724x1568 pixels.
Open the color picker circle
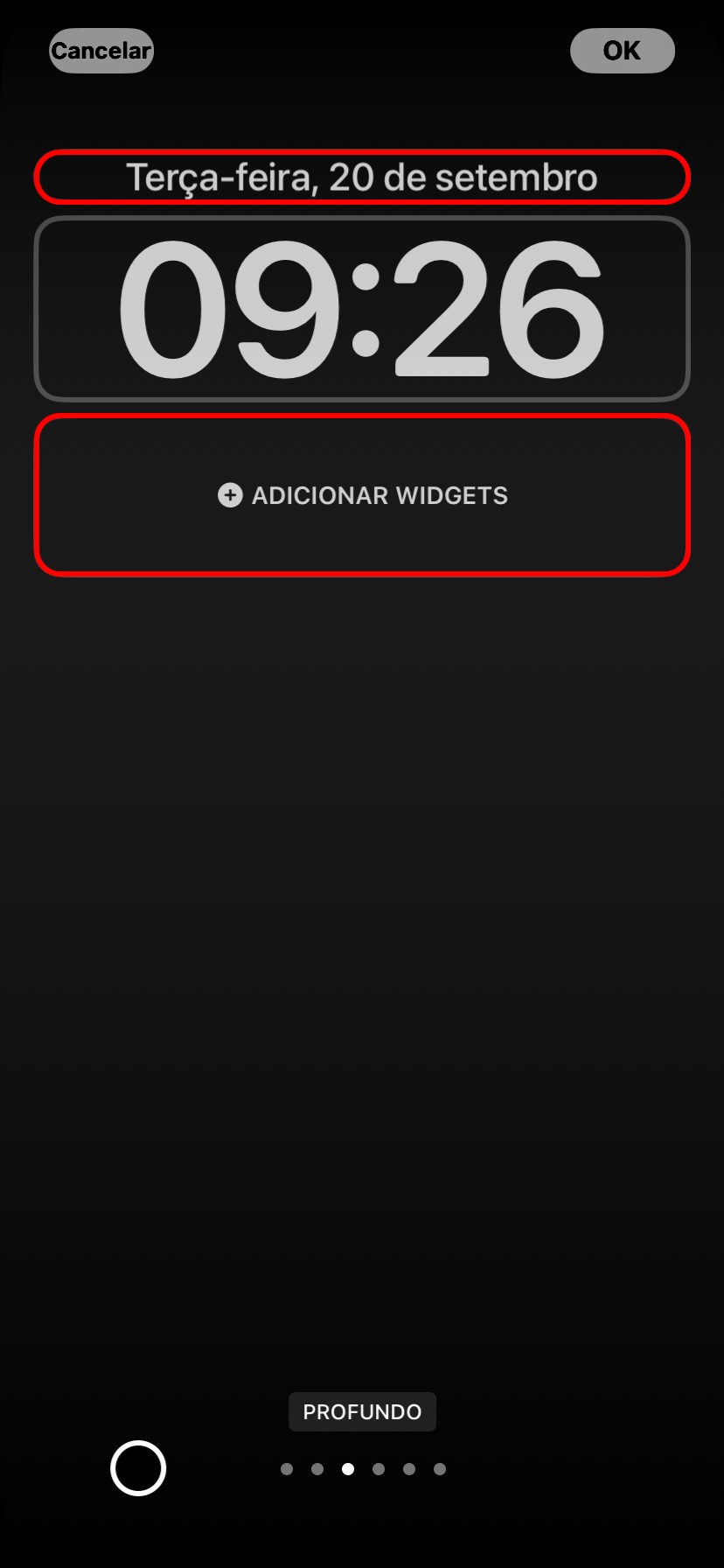point(138,1468)
